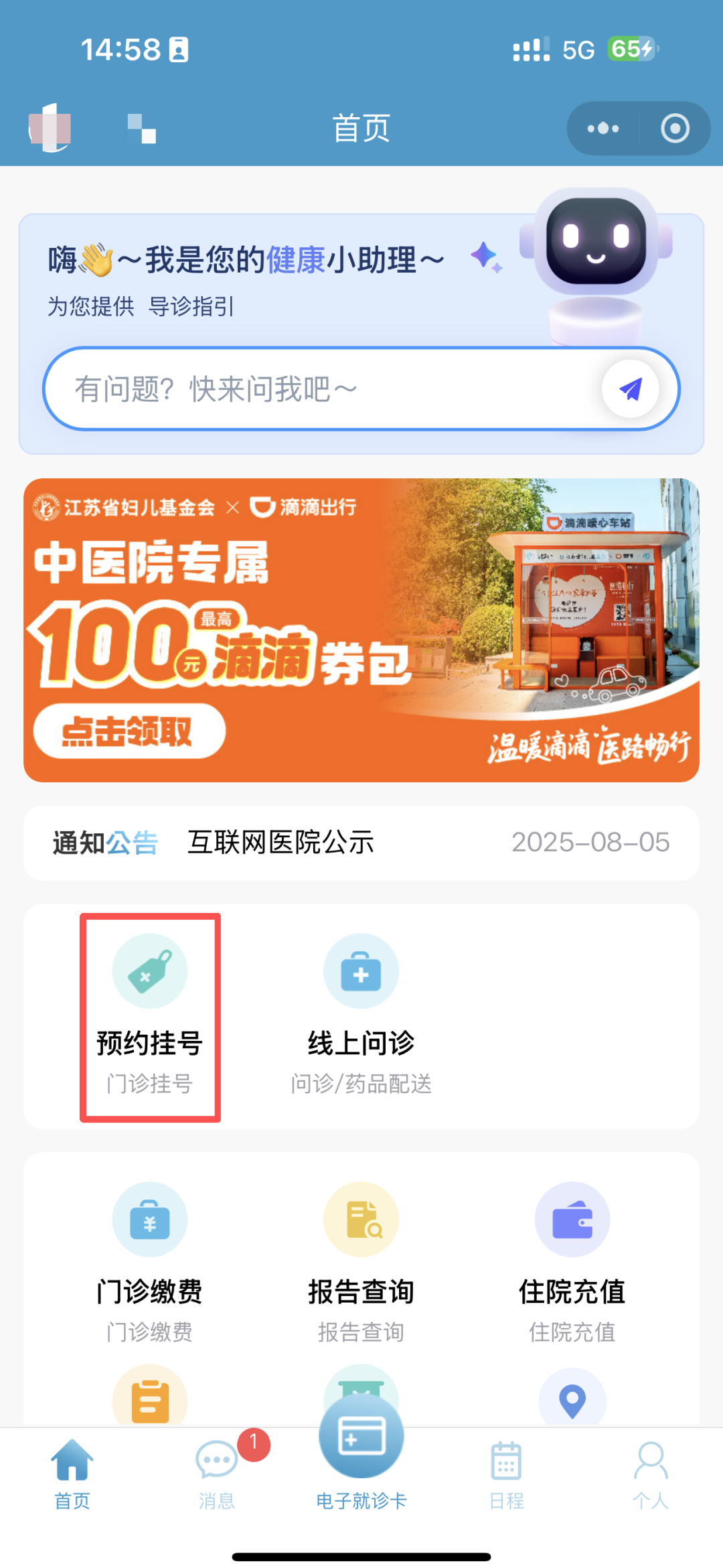This screenshot has width=723, height=1568.
Task: Open the mini program more-options menu
Action: point(602,128)
